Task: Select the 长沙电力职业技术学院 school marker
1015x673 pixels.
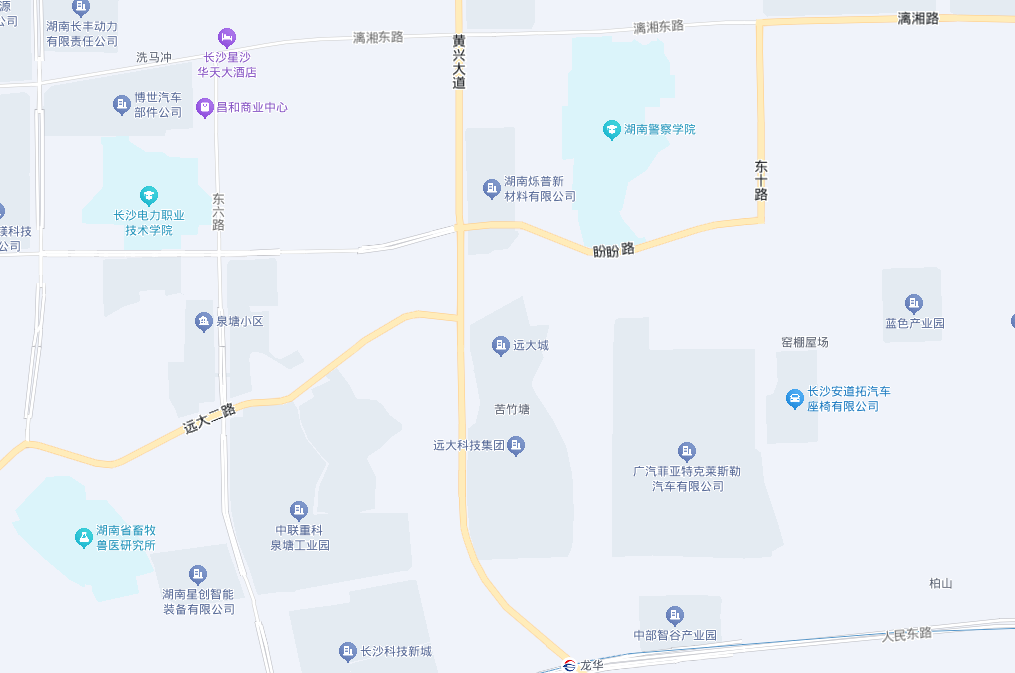Action: [x=148, y=194]
